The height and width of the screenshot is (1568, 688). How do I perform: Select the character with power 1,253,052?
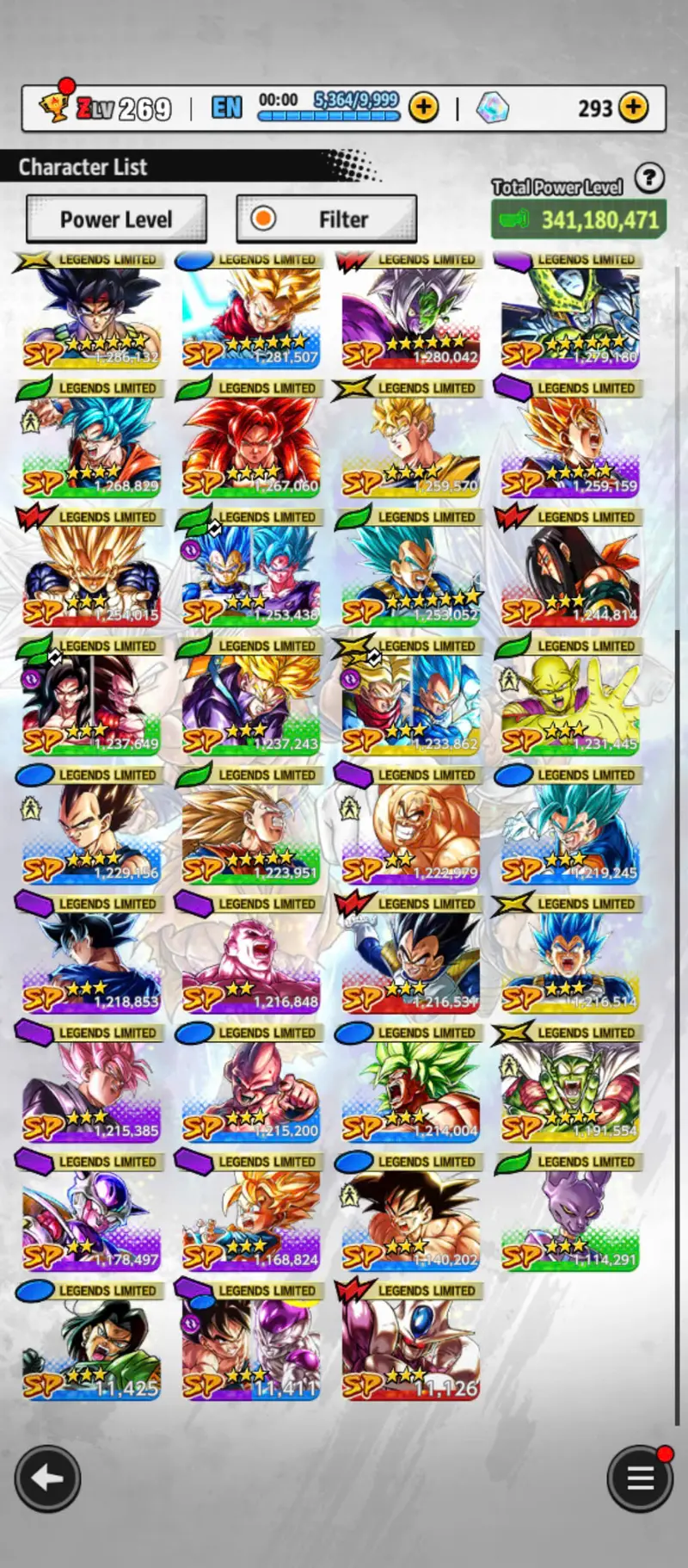[x=410, y=572]
